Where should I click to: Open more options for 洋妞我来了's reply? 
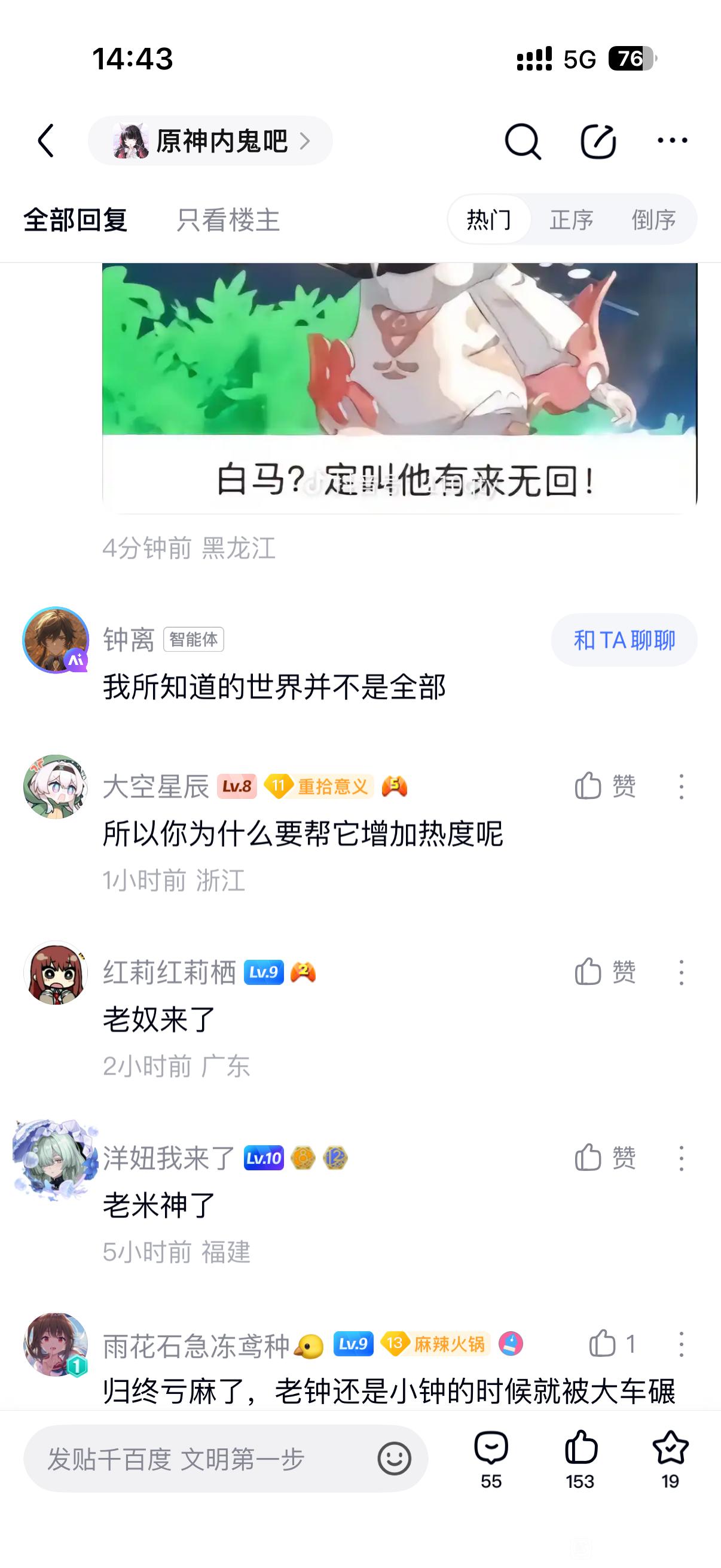coord(682,1158)
